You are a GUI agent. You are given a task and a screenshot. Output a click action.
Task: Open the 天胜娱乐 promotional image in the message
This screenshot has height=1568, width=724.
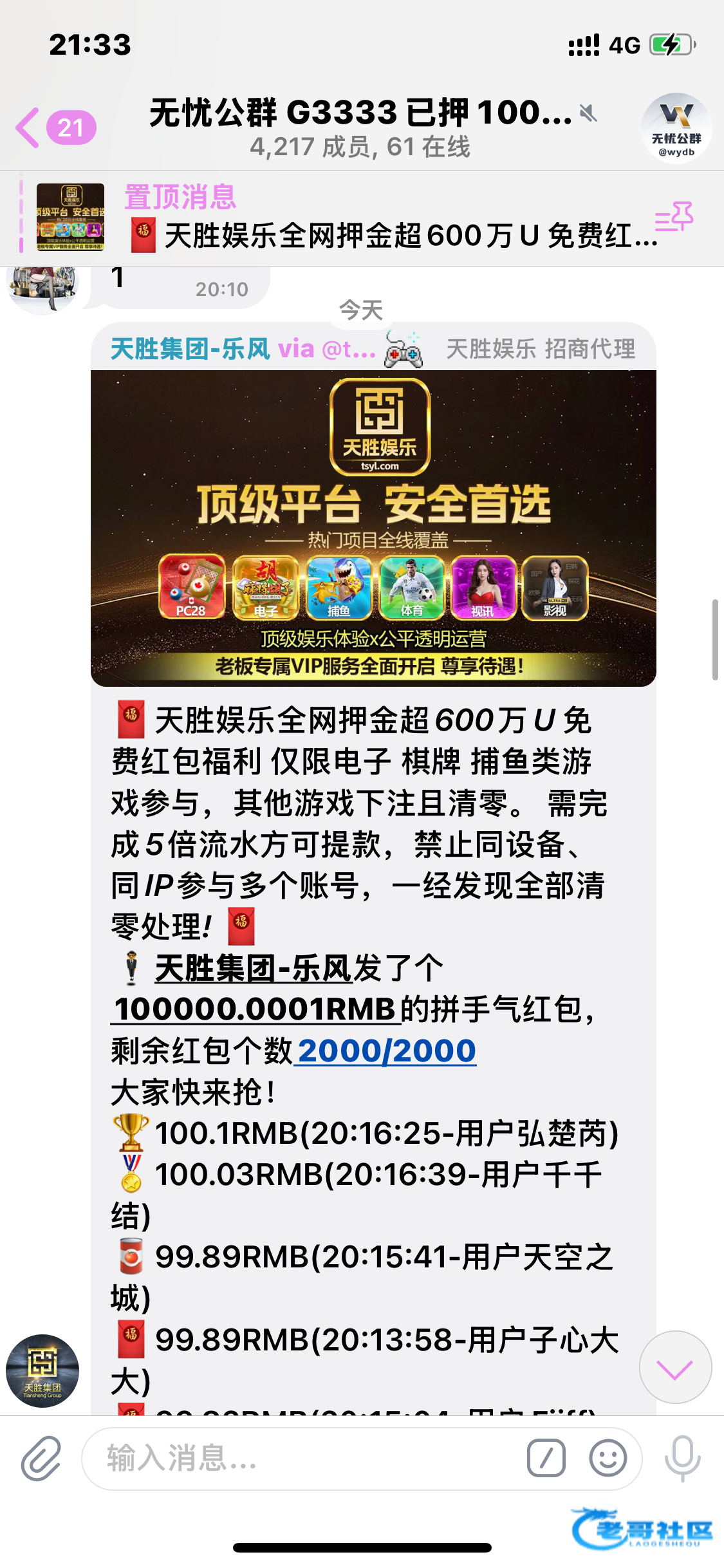373,528
